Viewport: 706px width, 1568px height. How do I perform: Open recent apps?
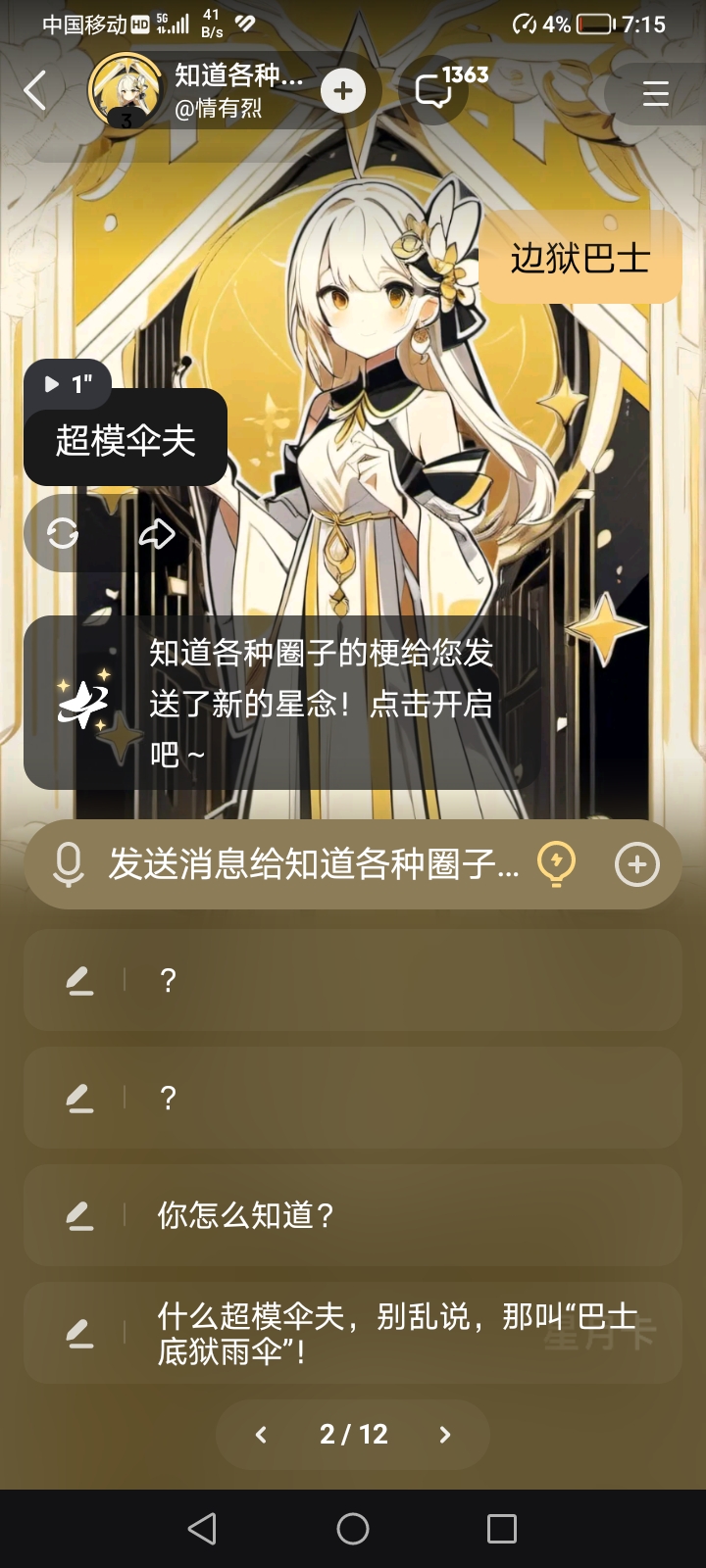point(501,1529)
